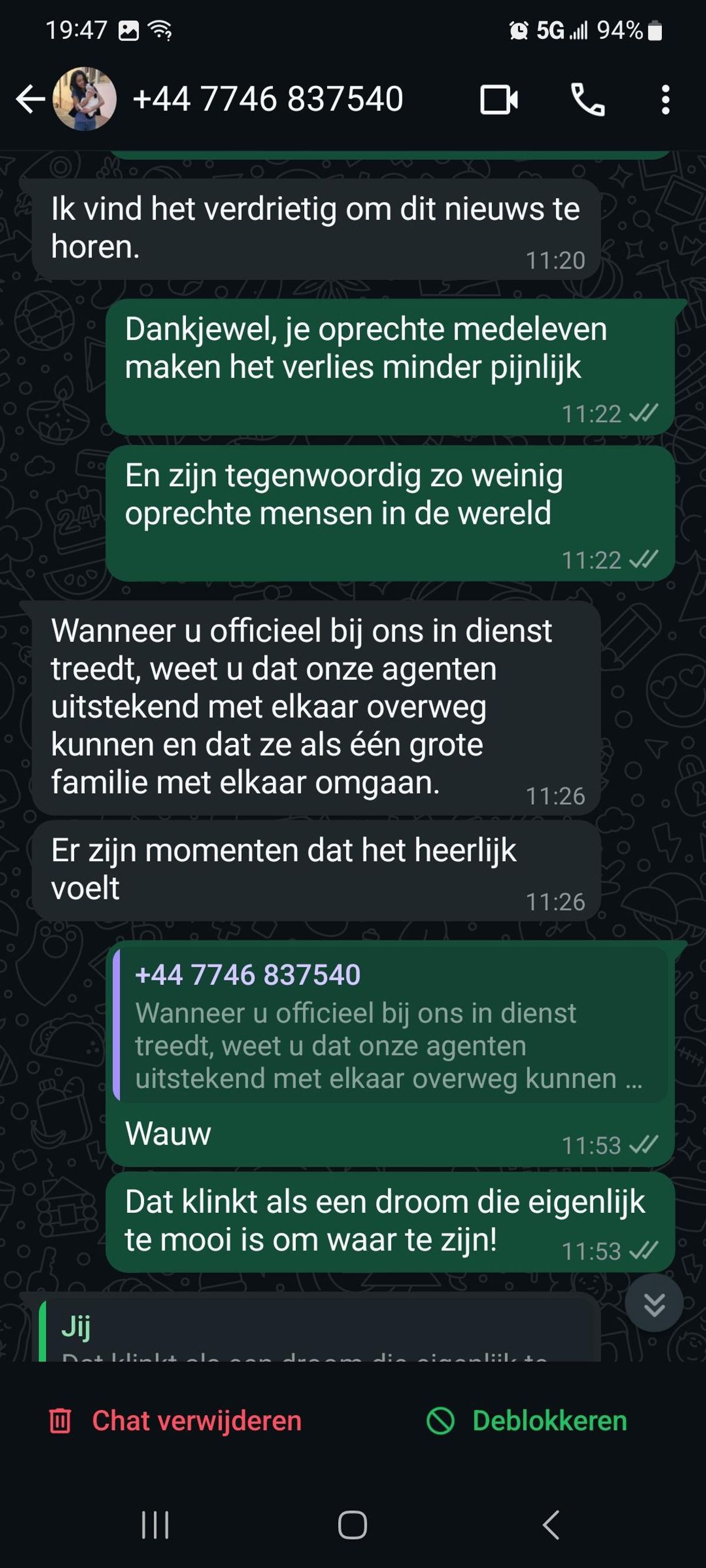Image resolution: width=706 pixels, height=1568 pixels.
Task: Jump to the latest messages
Action: 654,1303
